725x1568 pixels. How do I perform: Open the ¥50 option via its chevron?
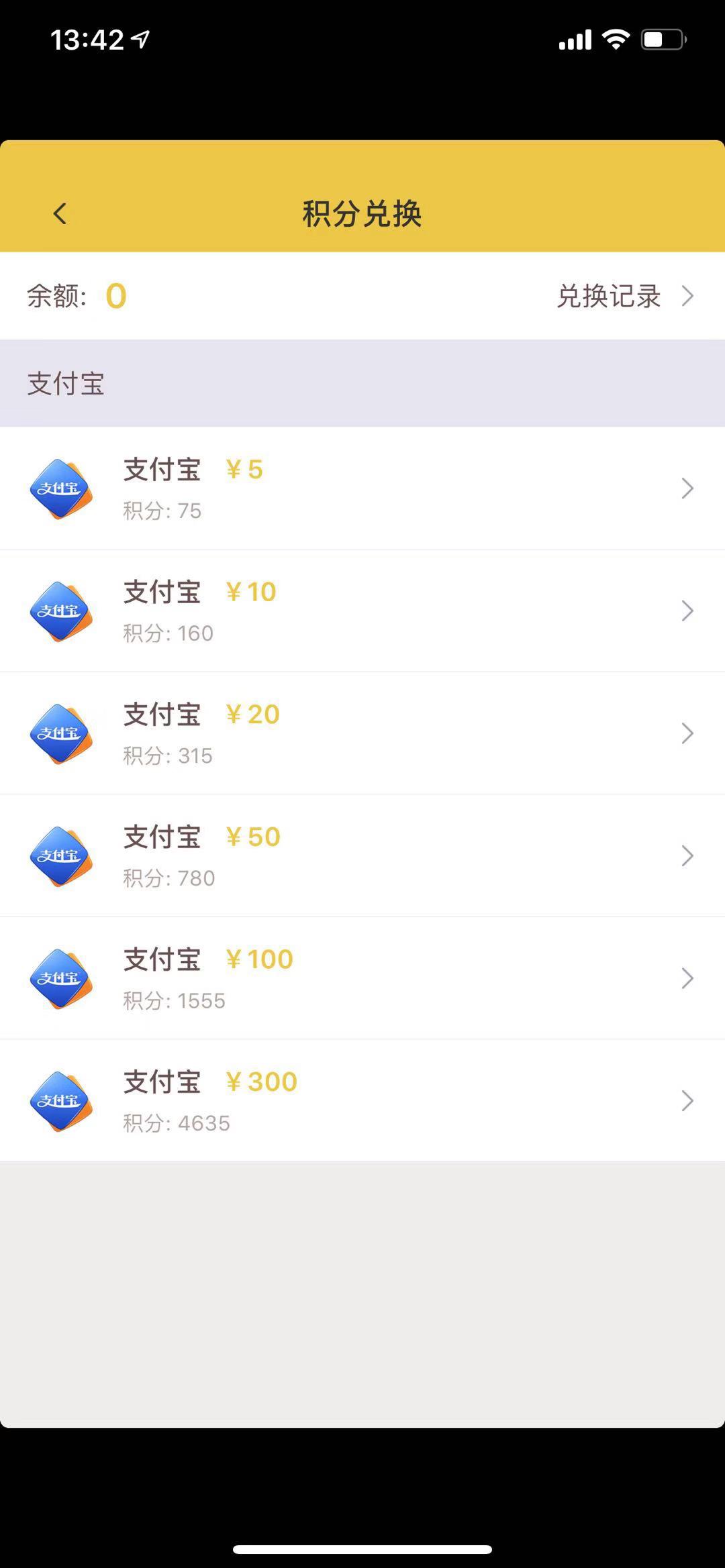pyautogui.click(x=687, y=856)
